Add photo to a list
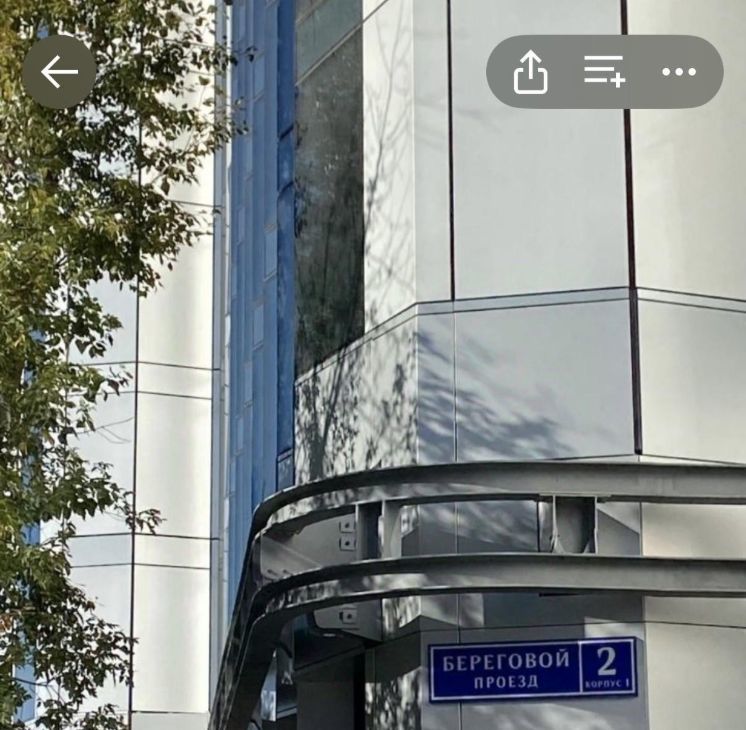The width and height of the screenshot is (746, 730). 604,72
